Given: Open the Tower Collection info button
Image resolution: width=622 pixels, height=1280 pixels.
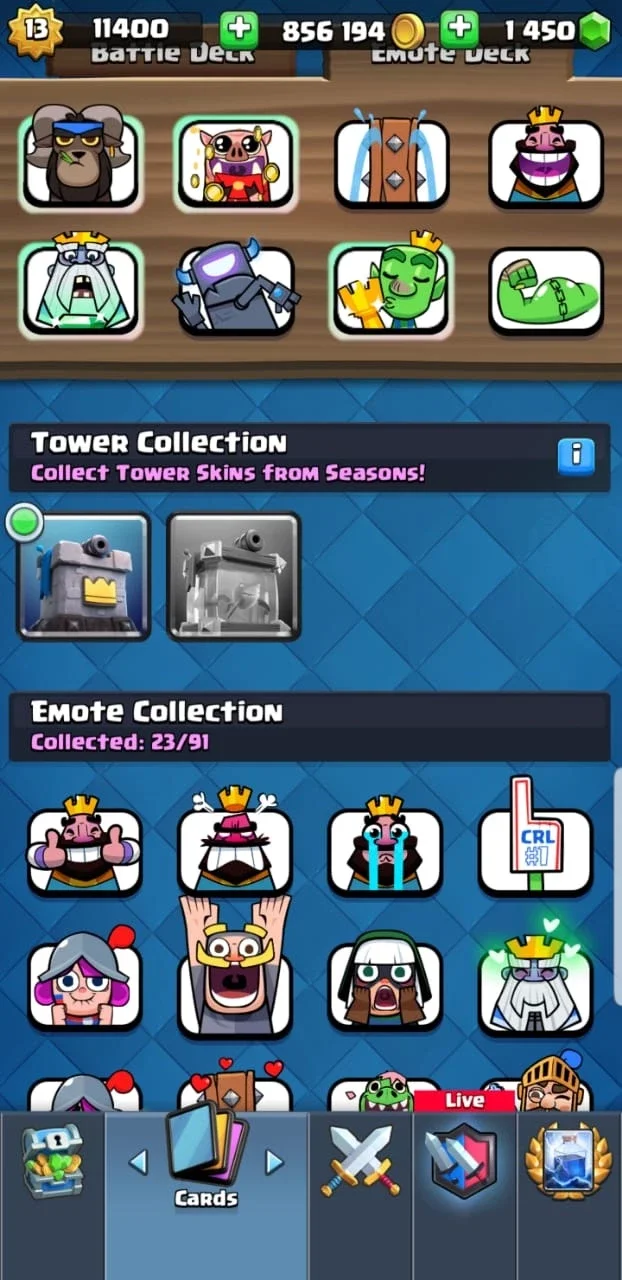Looking at the screenshot, I should (x=575, y=456).
